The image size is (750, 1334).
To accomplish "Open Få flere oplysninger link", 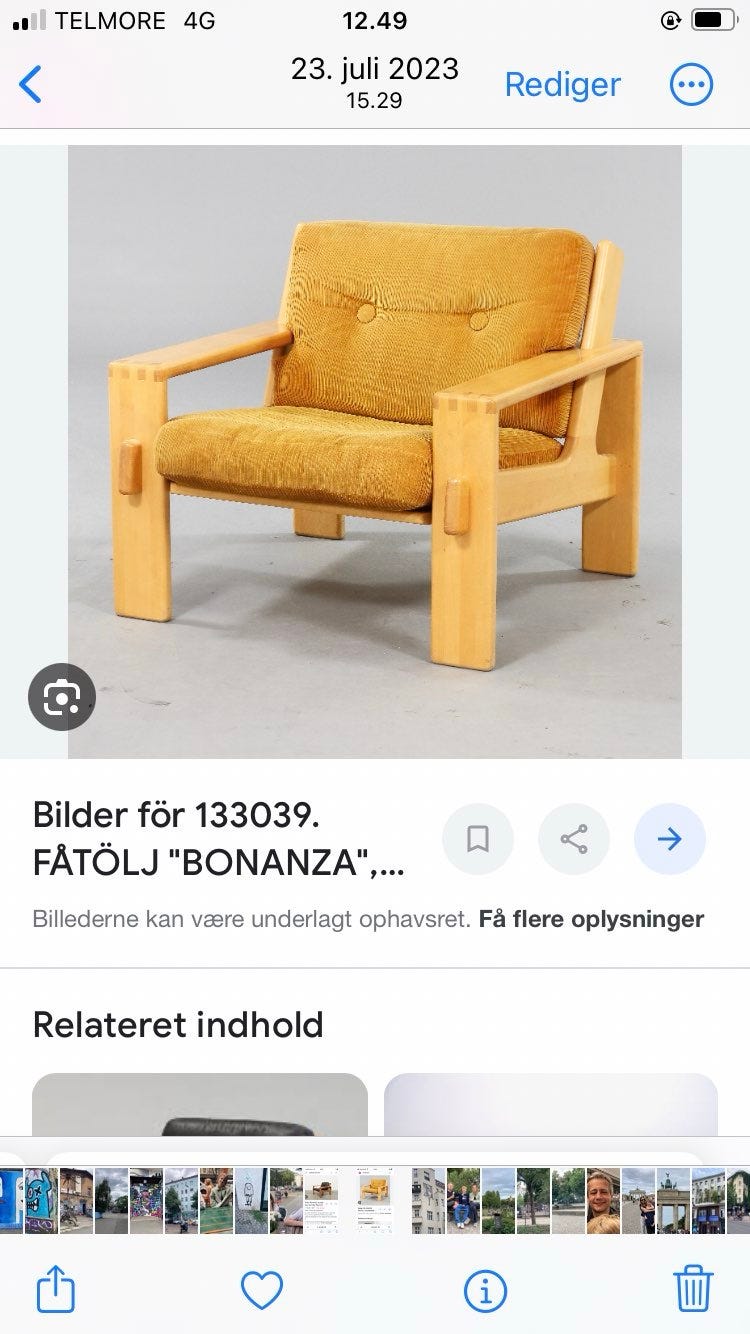I will (x=592, y=918).
